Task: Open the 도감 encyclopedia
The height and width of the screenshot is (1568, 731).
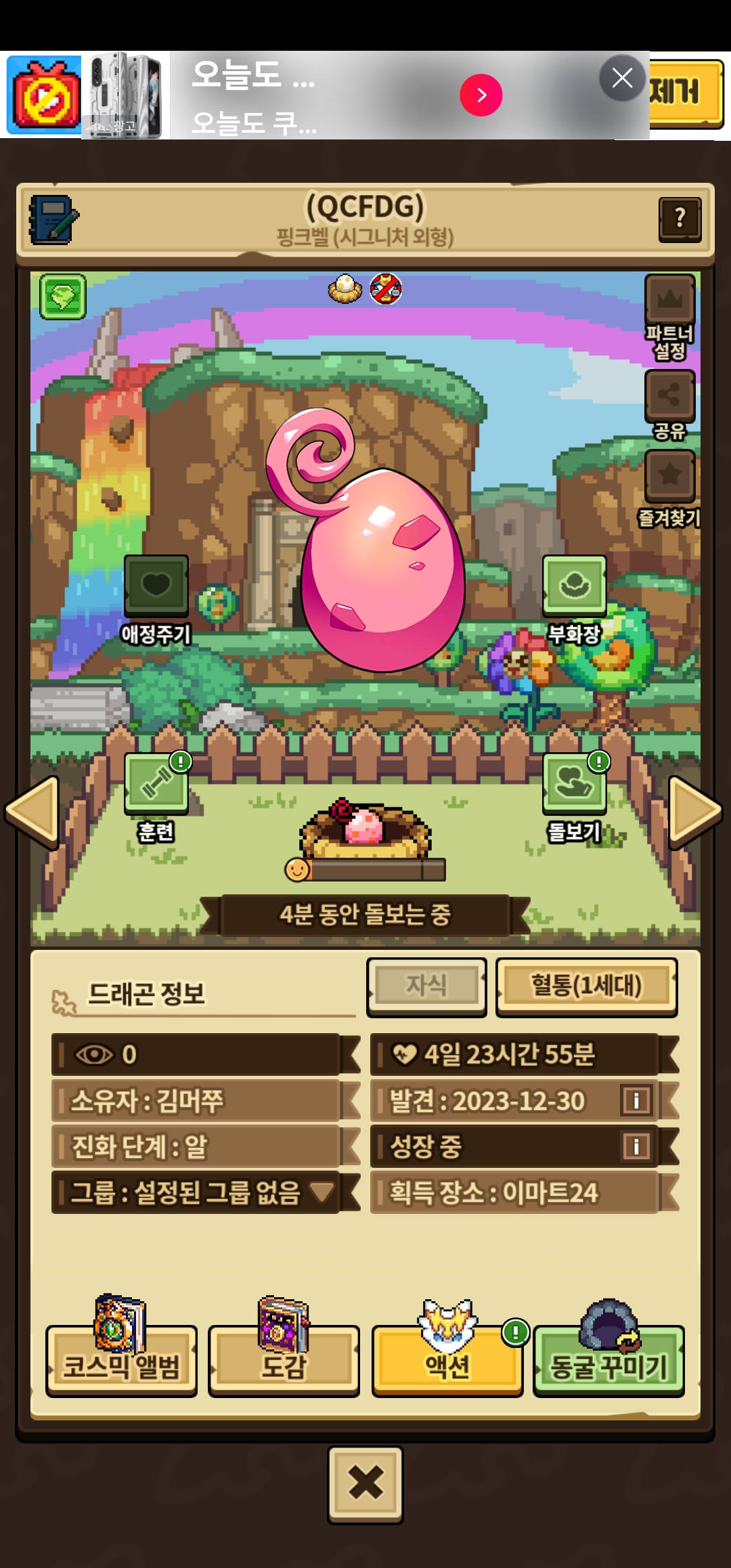Action: [x=284, y=1361]
